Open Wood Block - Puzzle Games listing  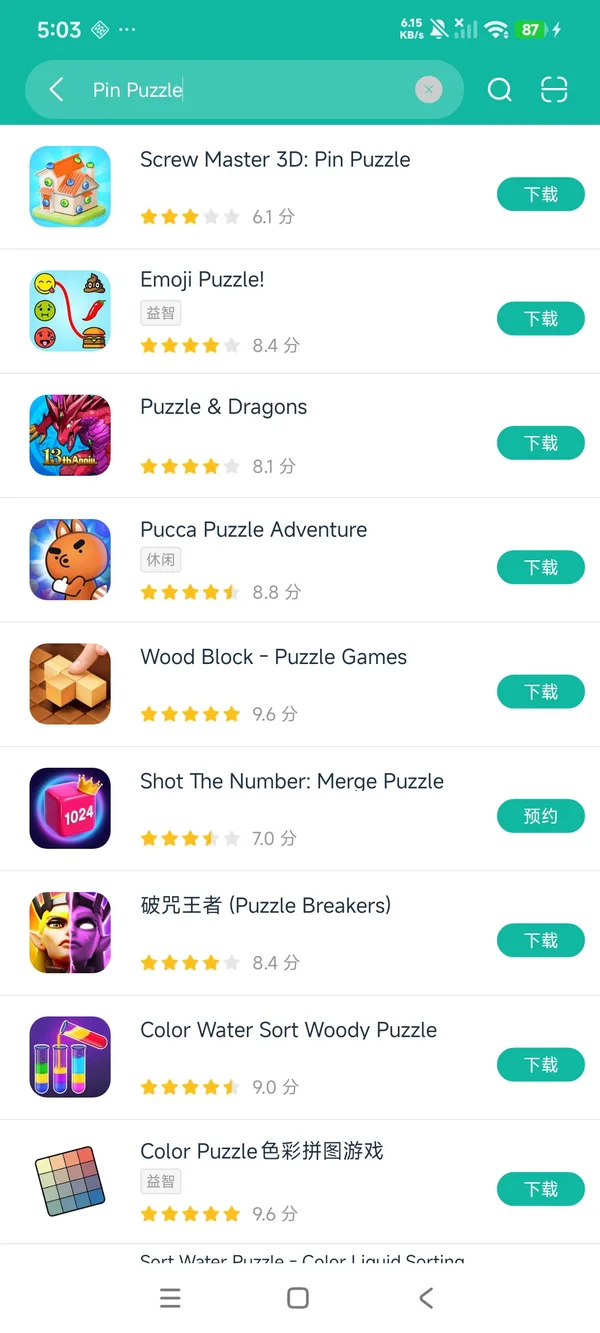(273, 657)
